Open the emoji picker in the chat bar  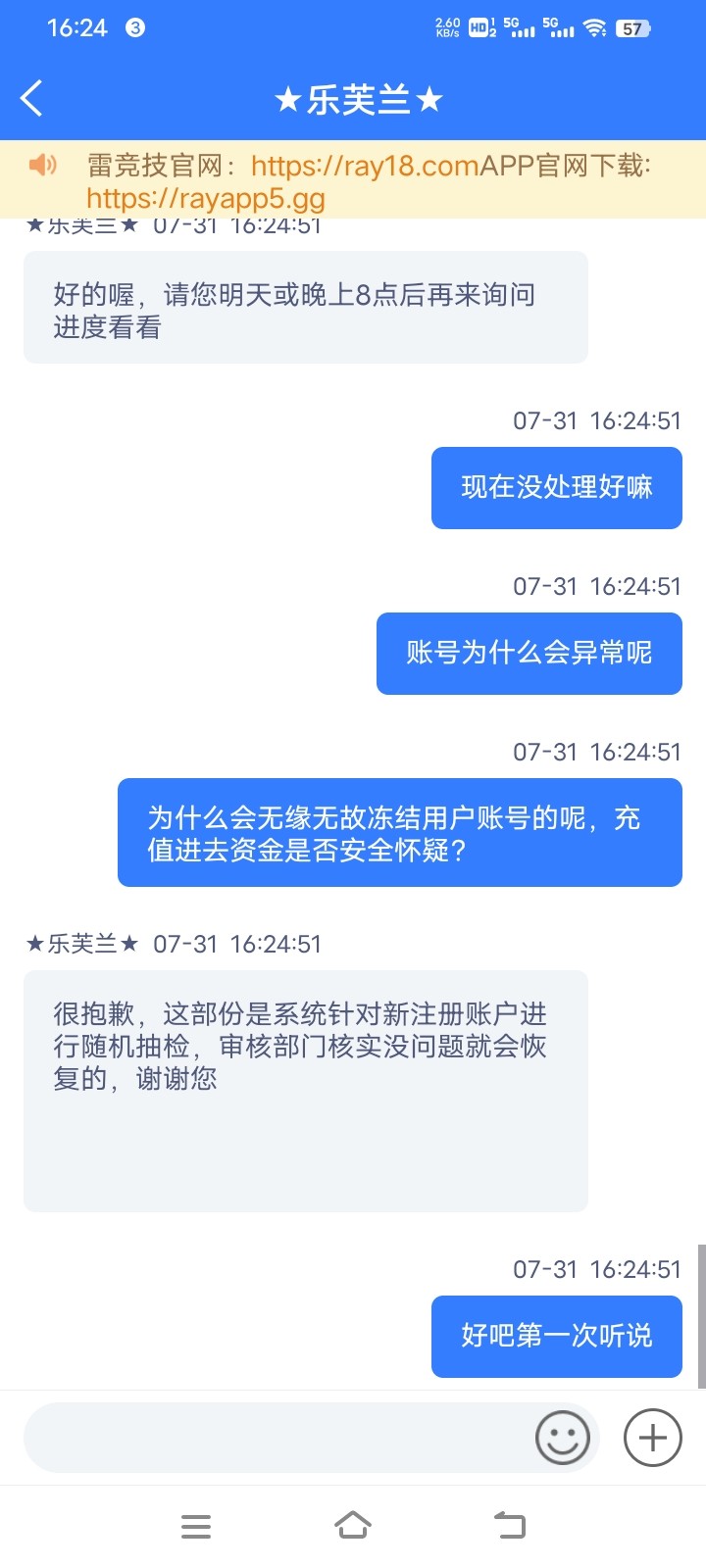tap(562, 1437)
